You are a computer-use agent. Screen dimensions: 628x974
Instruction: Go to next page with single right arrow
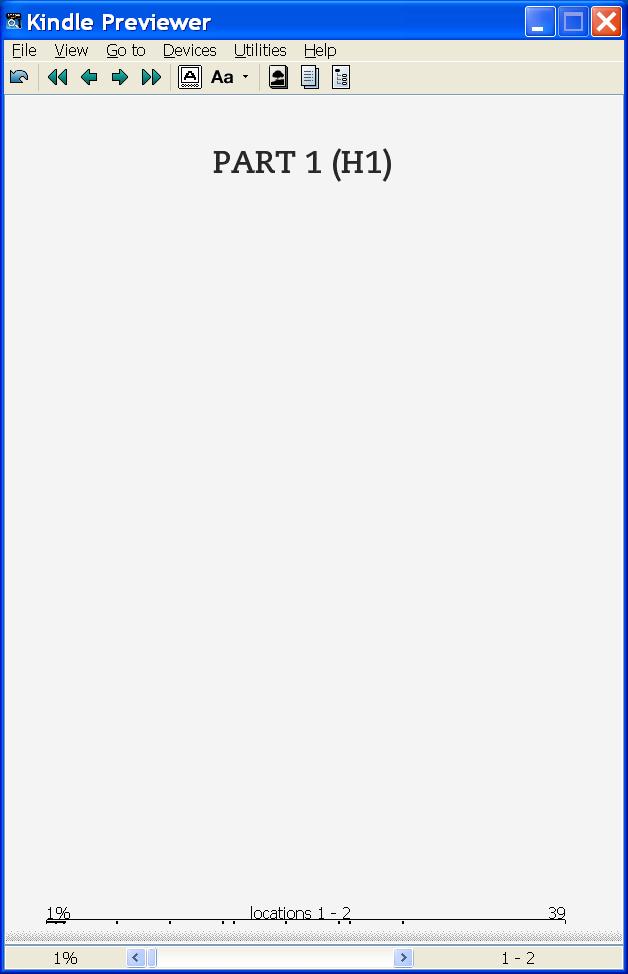point(120,77)
